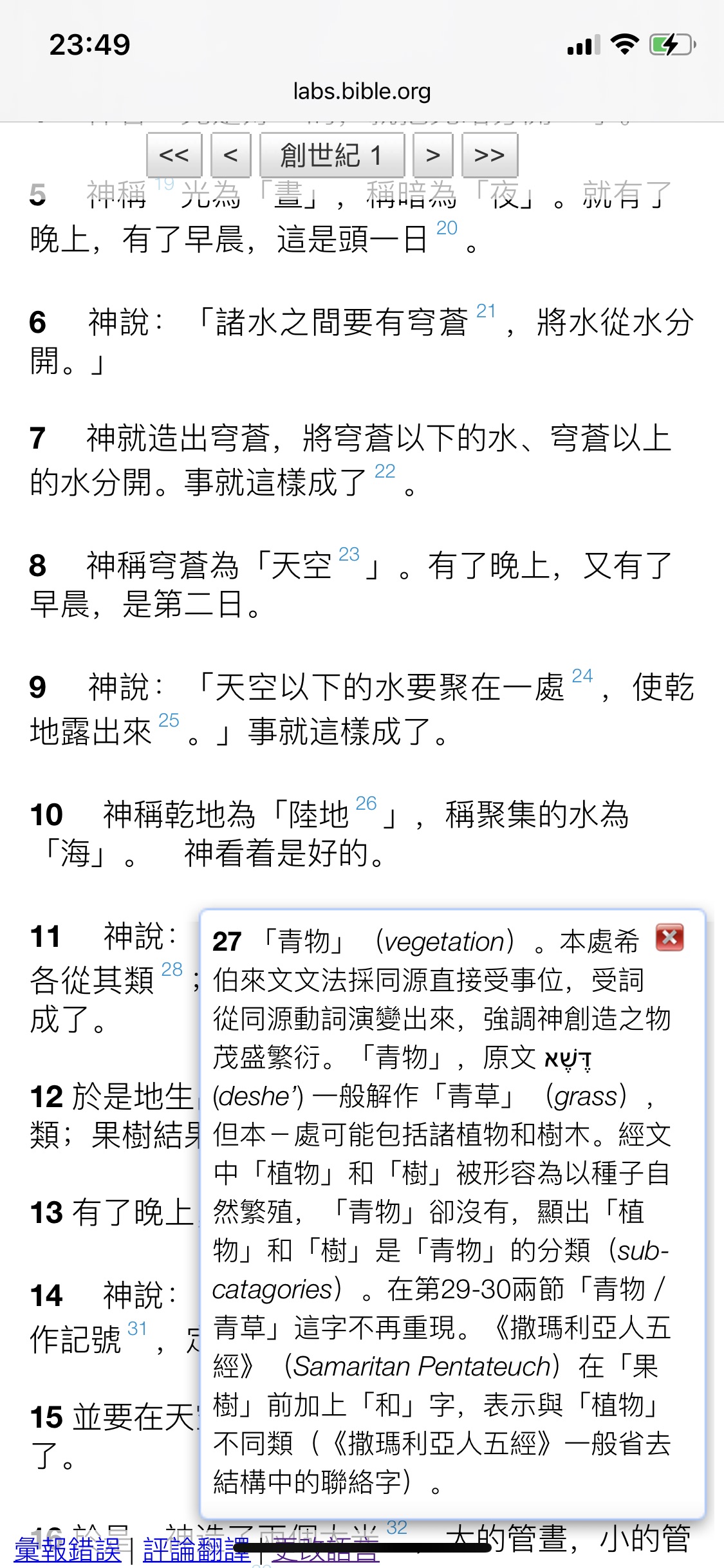724x1568 pixels.
Task: Open footnote 20 in verse 5
Action: (447, 228)
